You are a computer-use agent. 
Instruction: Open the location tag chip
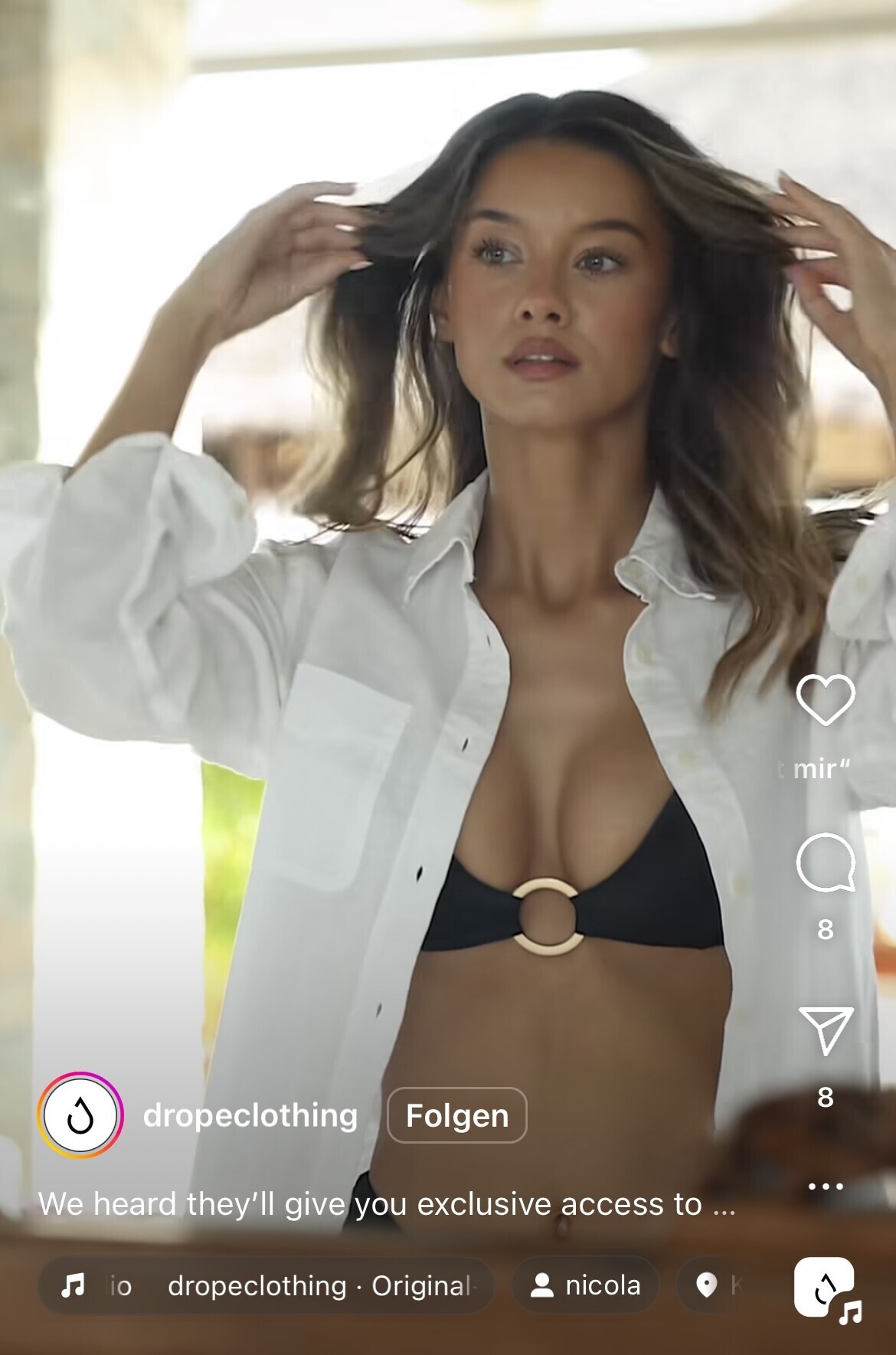711,1285
